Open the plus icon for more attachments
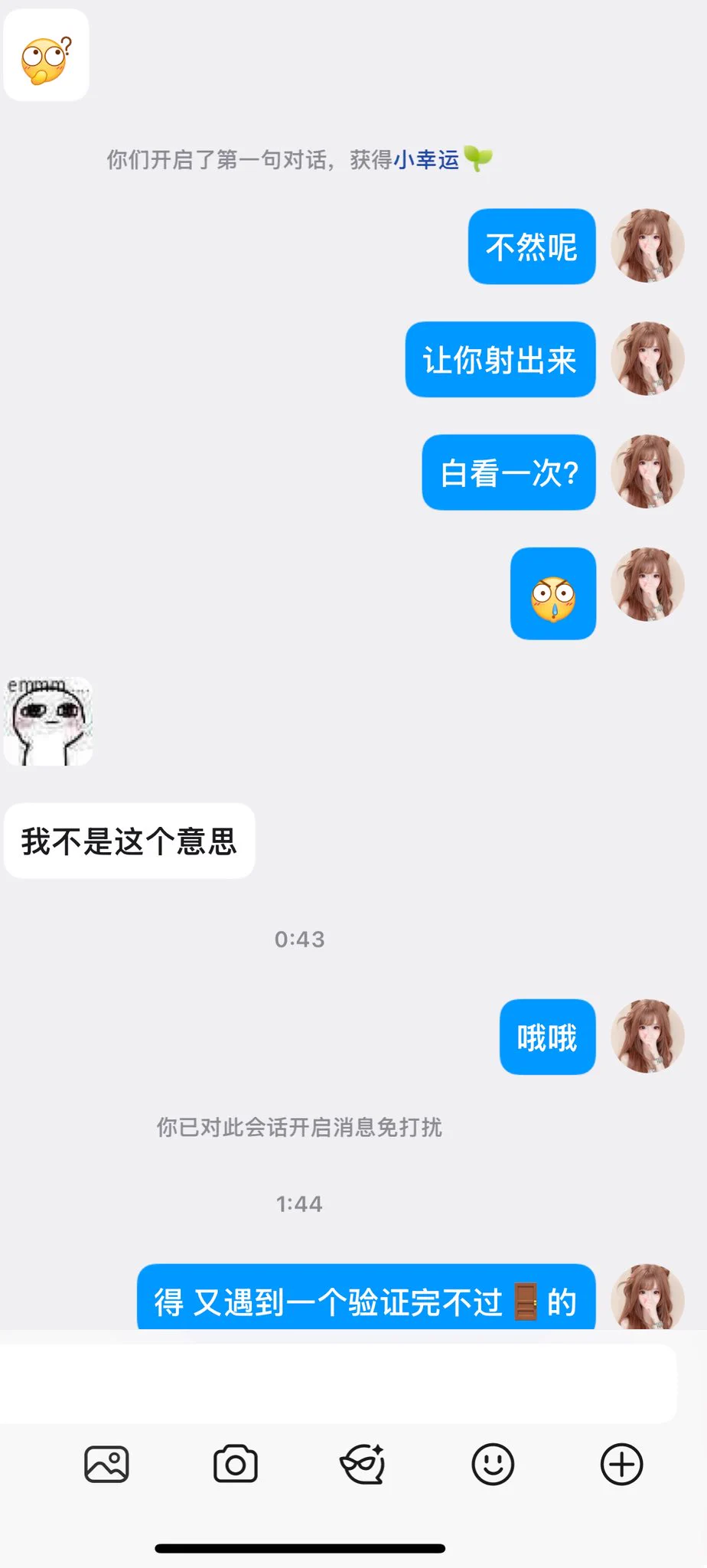707x1568 pixels. coord(621,1464)
